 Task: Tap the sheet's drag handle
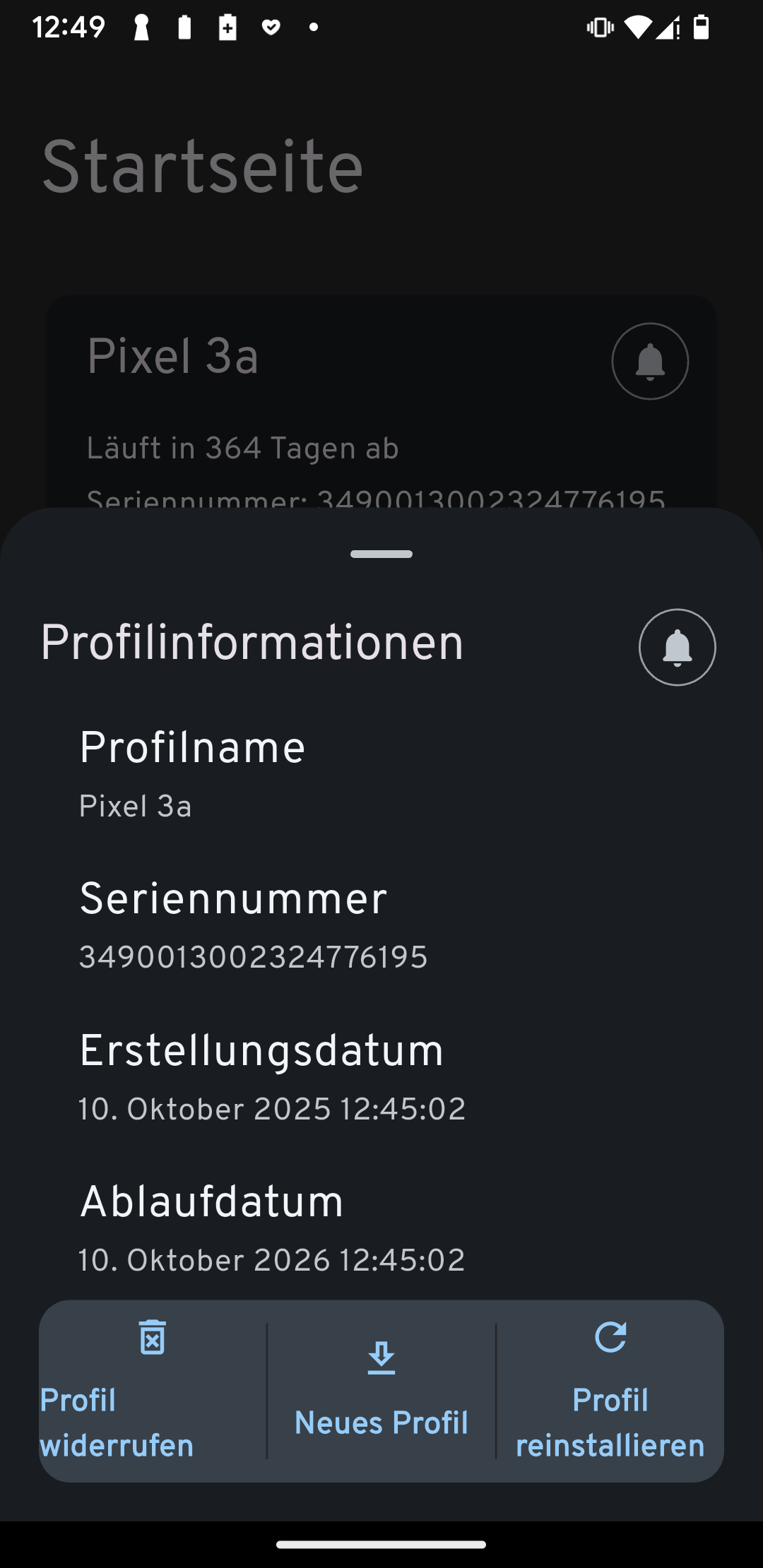click(x=381, y=554)
